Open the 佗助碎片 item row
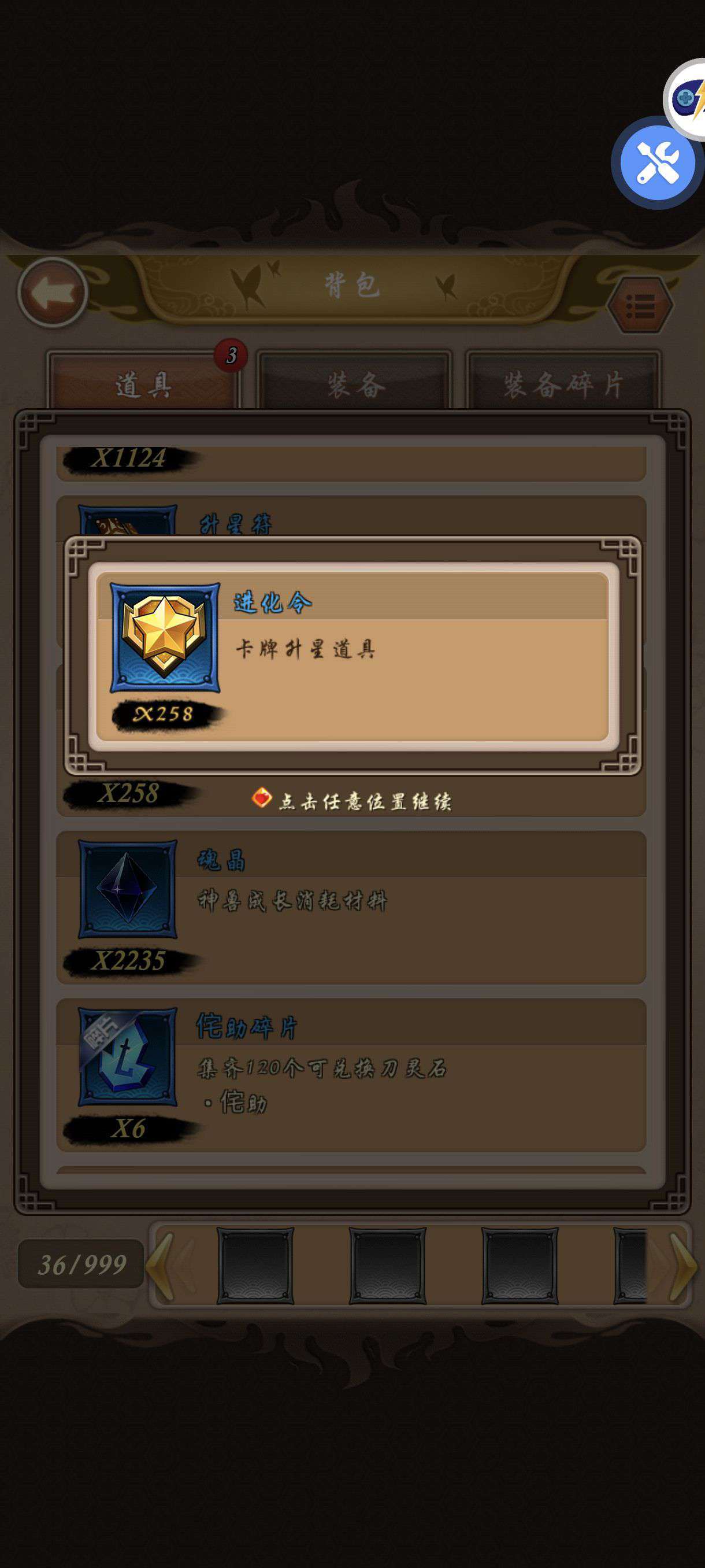 [x=351, y=1075]
